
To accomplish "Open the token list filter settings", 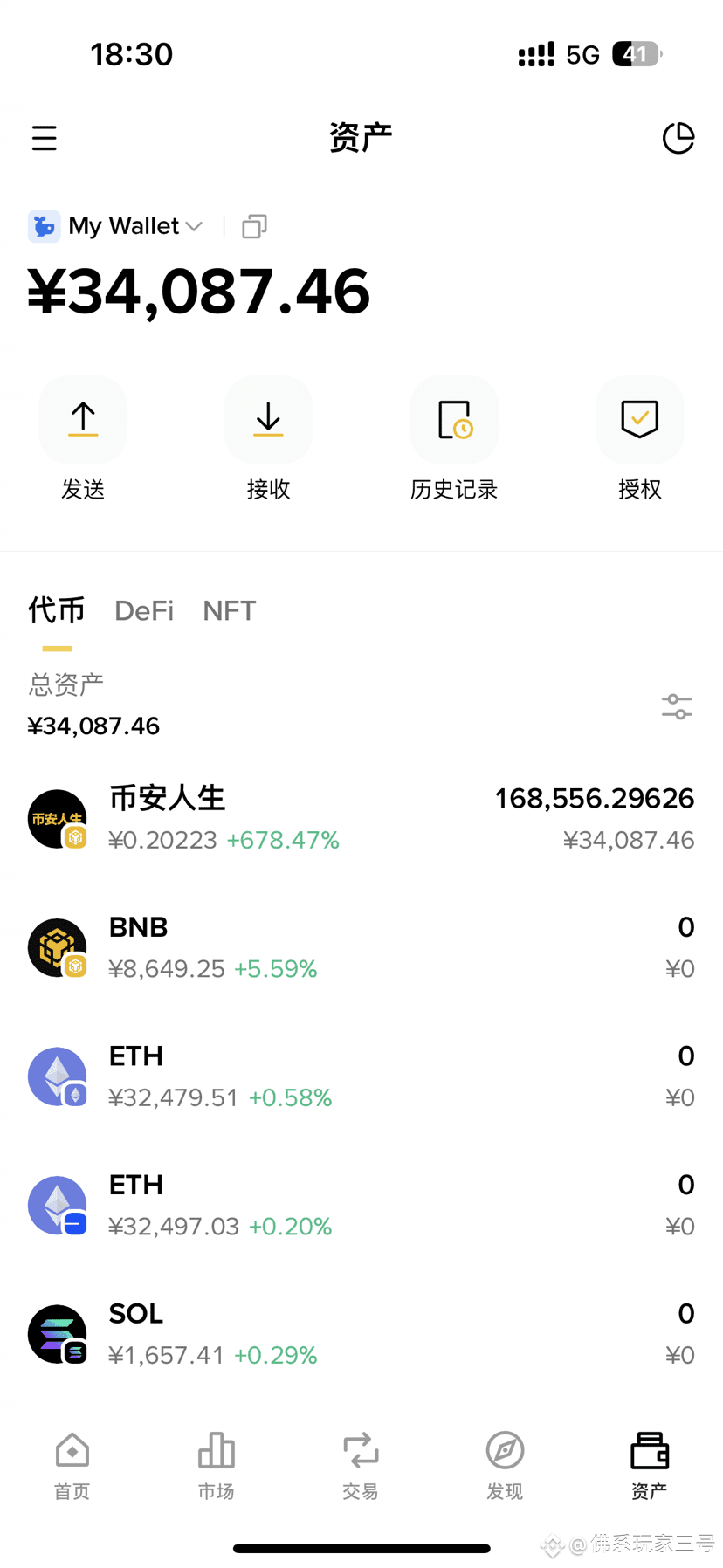I will (677, 706).
